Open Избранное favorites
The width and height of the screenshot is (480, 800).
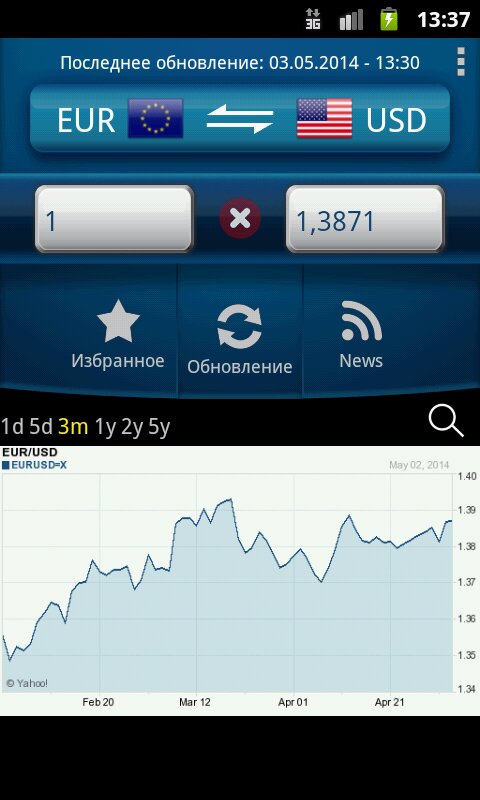[x=118, y=334]
